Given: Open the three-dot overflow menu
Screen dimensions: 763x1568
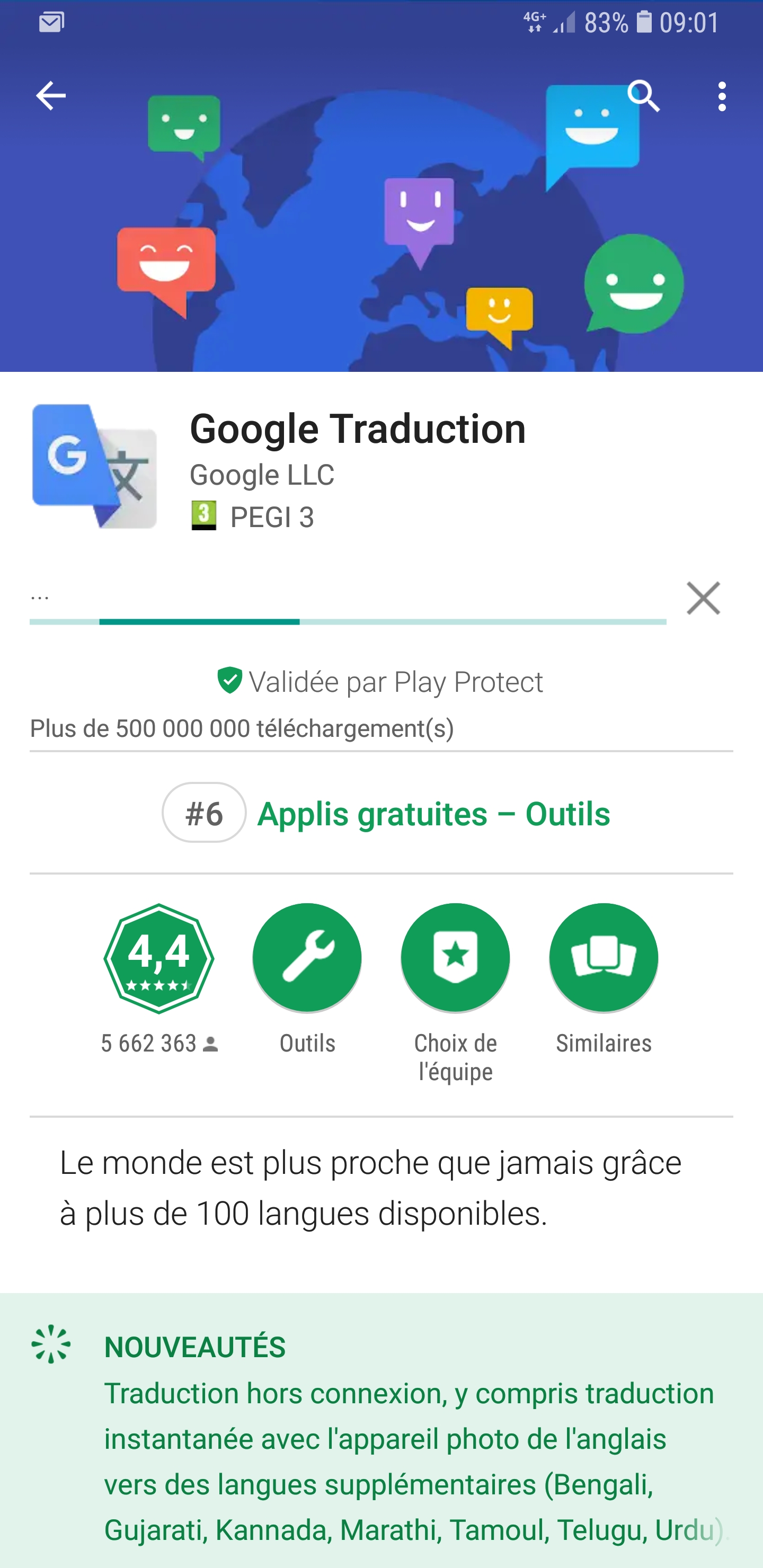Looking at the screenshot, I should 722,96.
